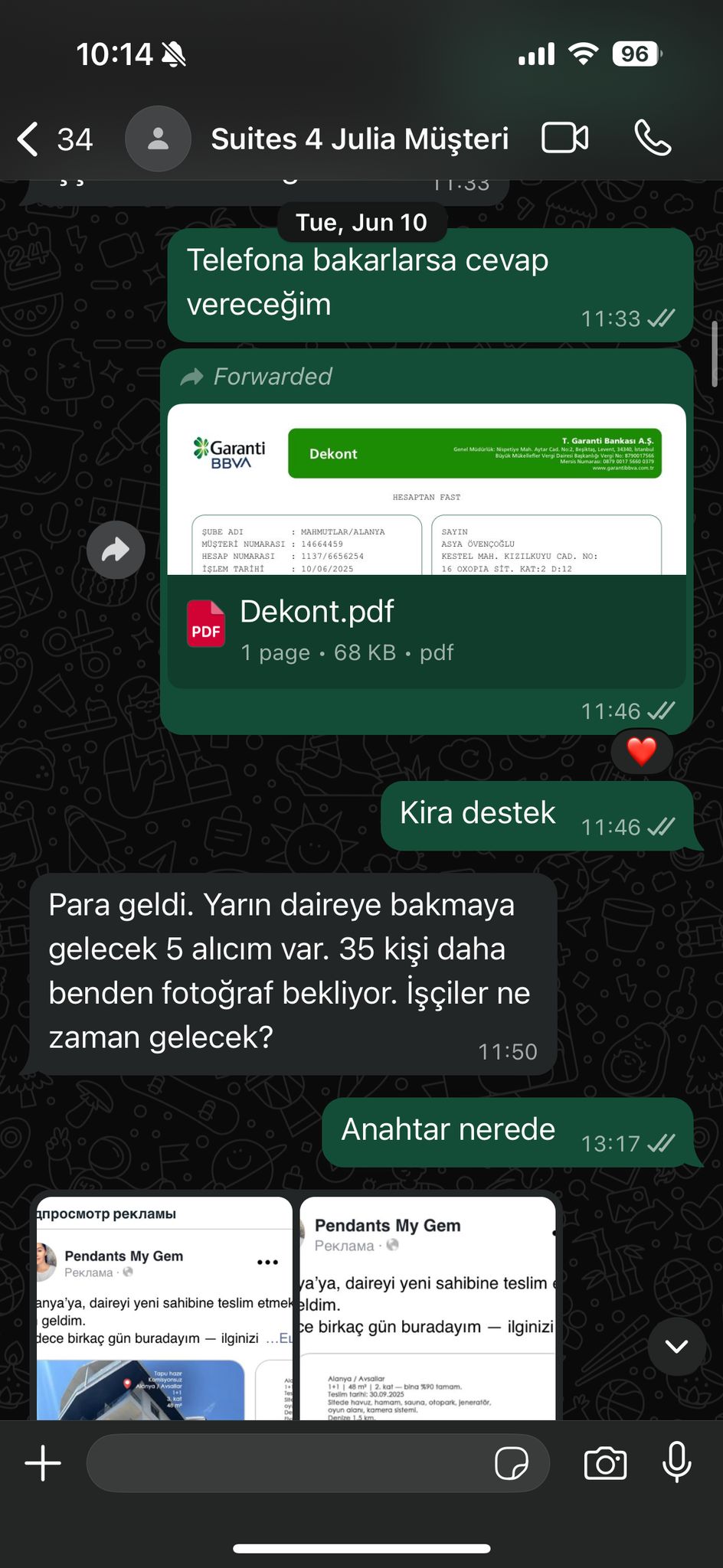Start a video call with the contact
723x1568 pixels.
click(565, 139)
